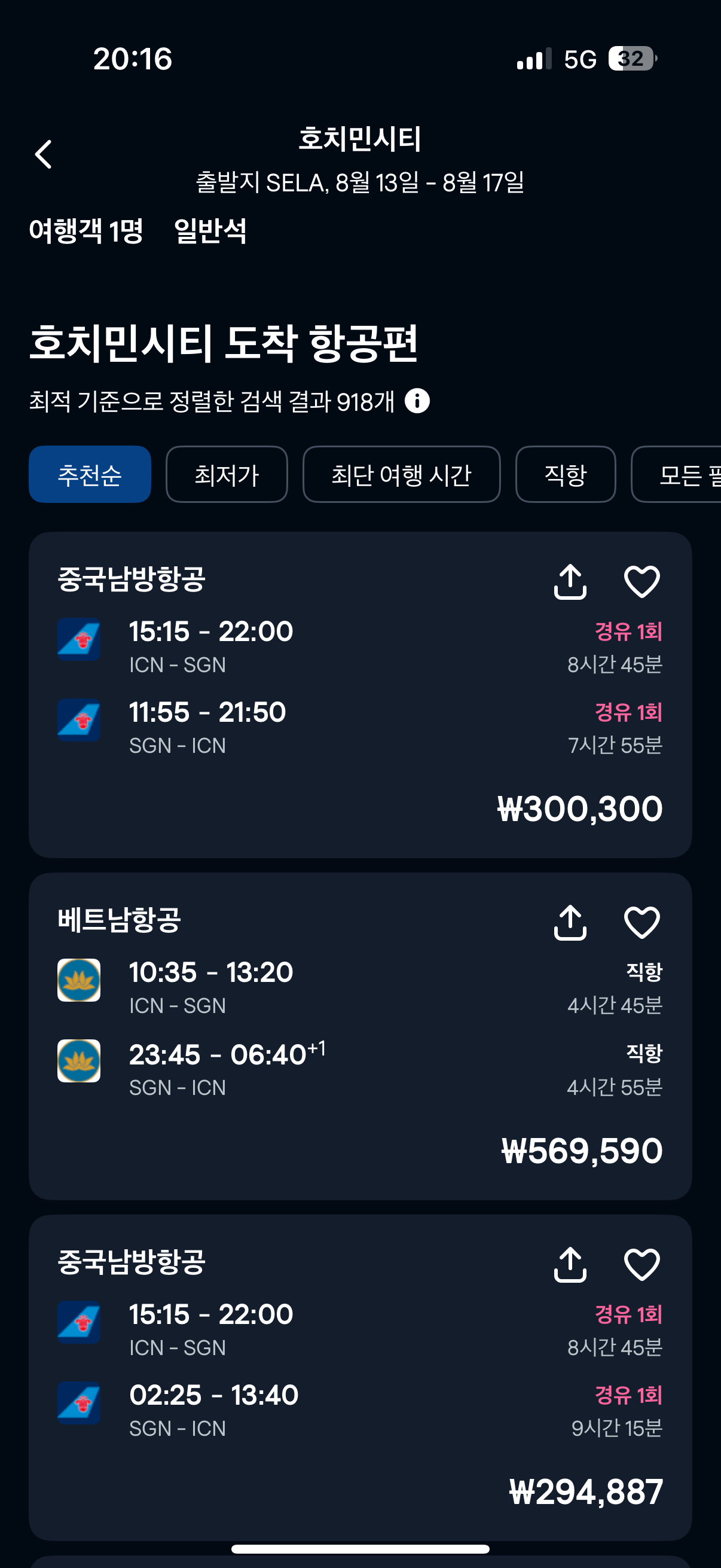Filter results to 직항 only

[565, 474]
